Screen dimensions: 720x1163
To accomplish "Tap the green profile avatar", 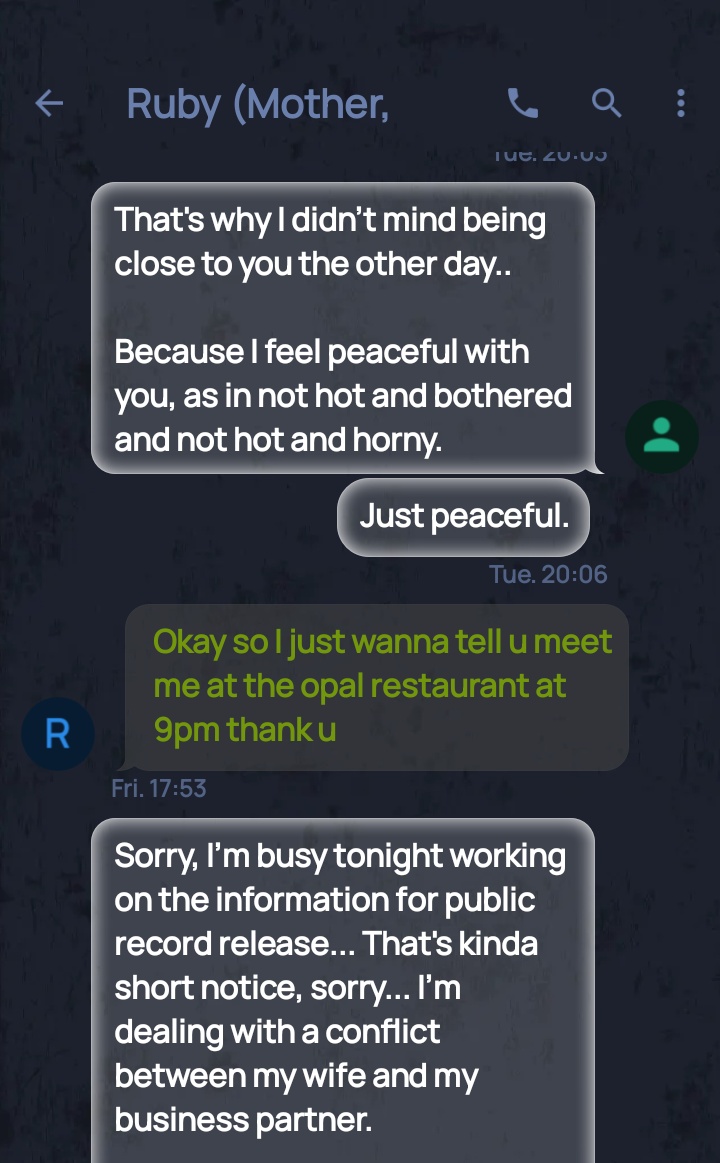I will click(661, 436).
